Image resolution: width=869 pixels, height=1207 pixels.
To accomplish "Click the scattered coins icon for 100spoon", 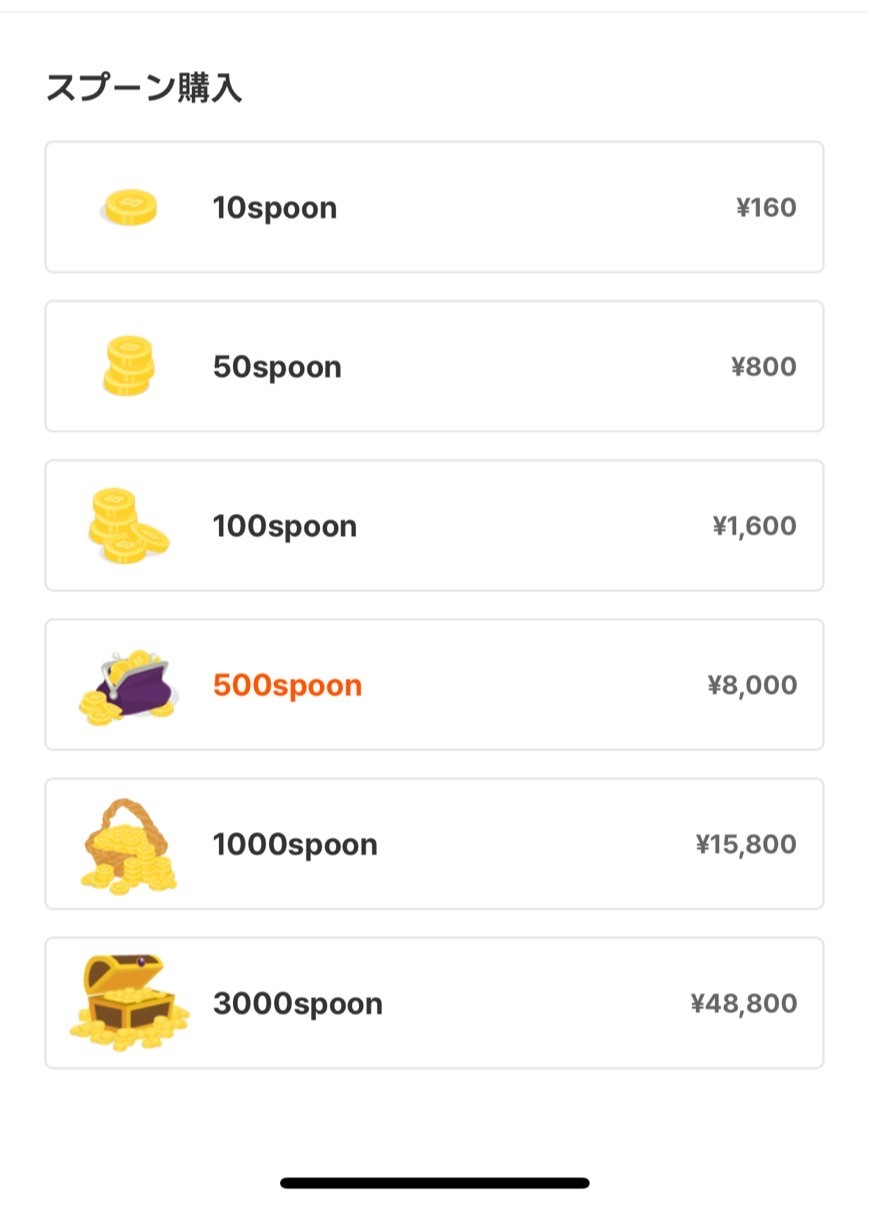I will pyautogui.click(x=129, y=525).
